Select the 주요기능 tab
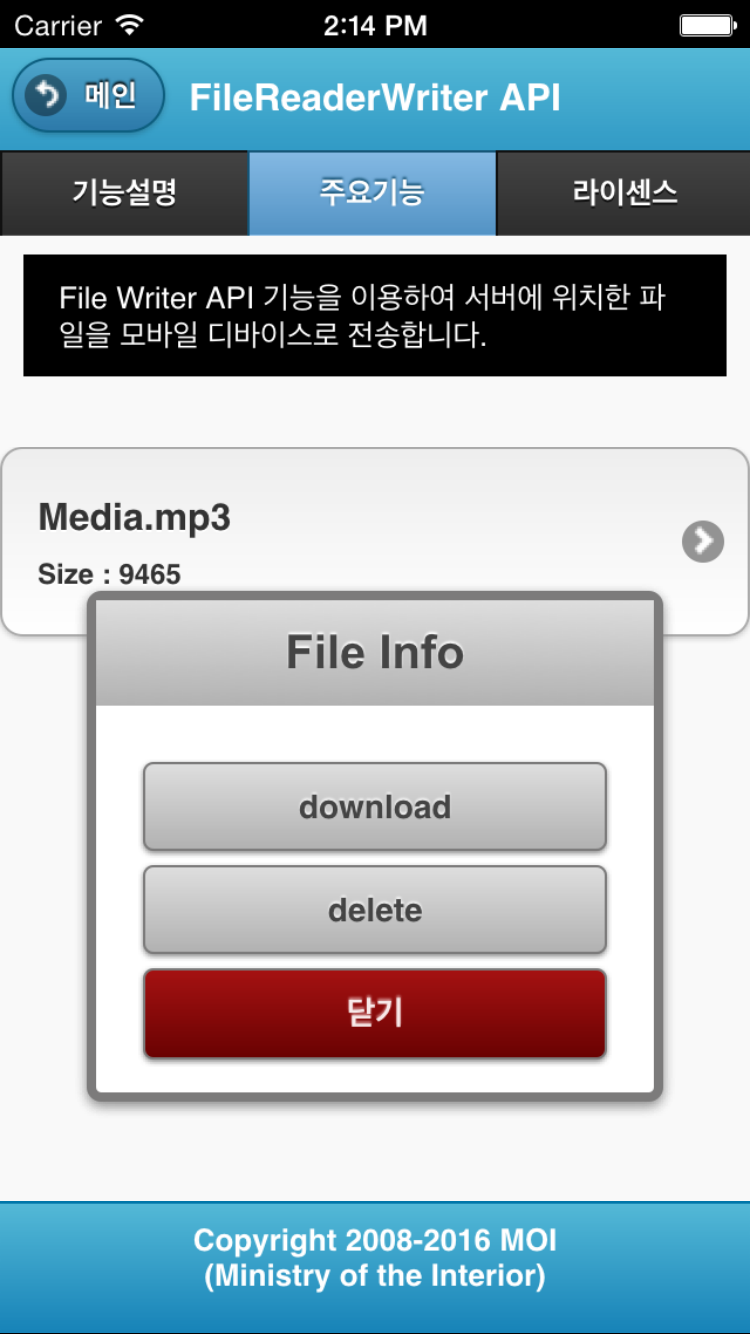The image size is (750, 1334). click(x=372, y=193)
